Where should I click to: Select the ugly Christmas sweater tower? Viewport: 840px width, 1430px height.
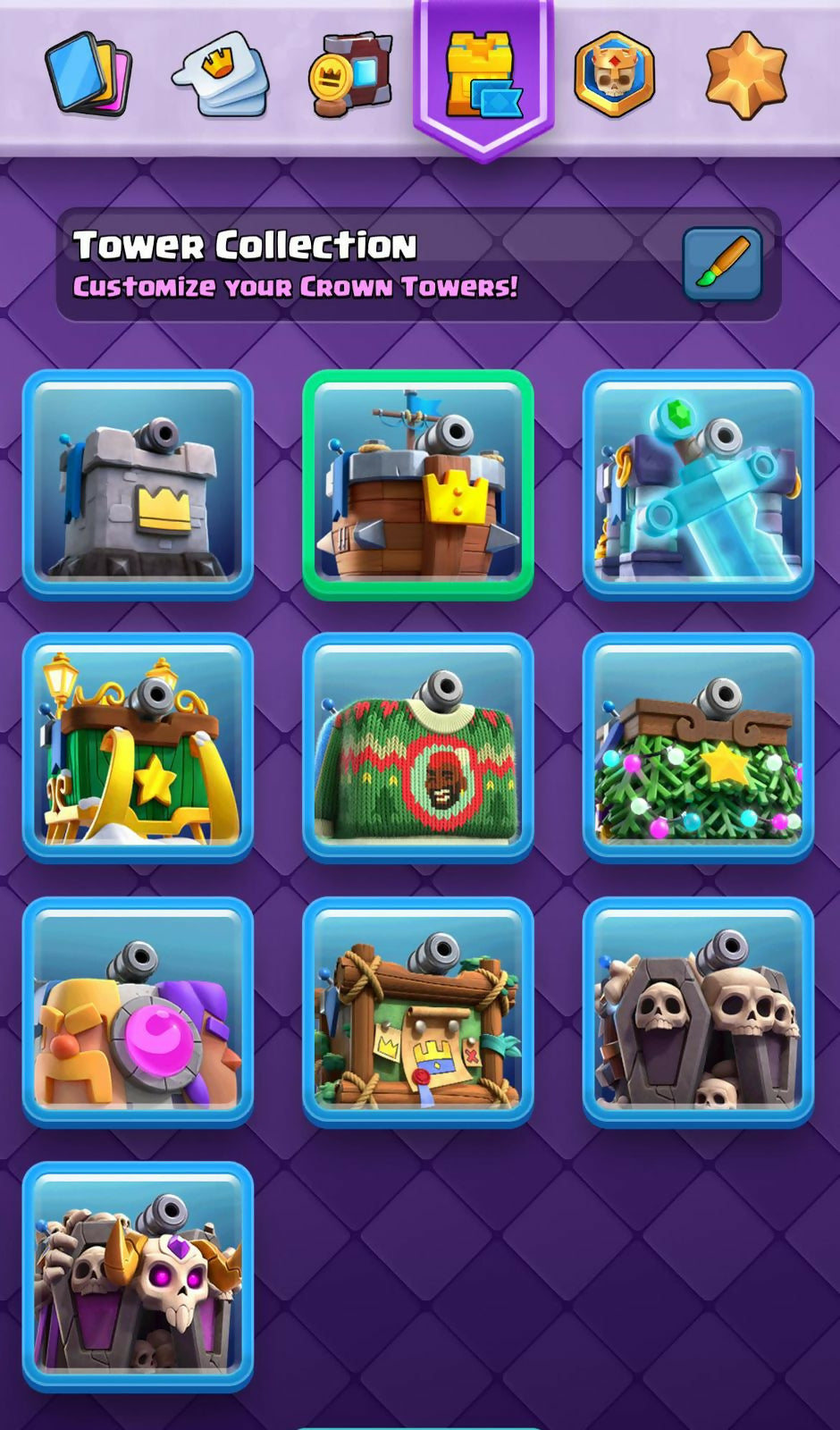(x=418, y=747)
